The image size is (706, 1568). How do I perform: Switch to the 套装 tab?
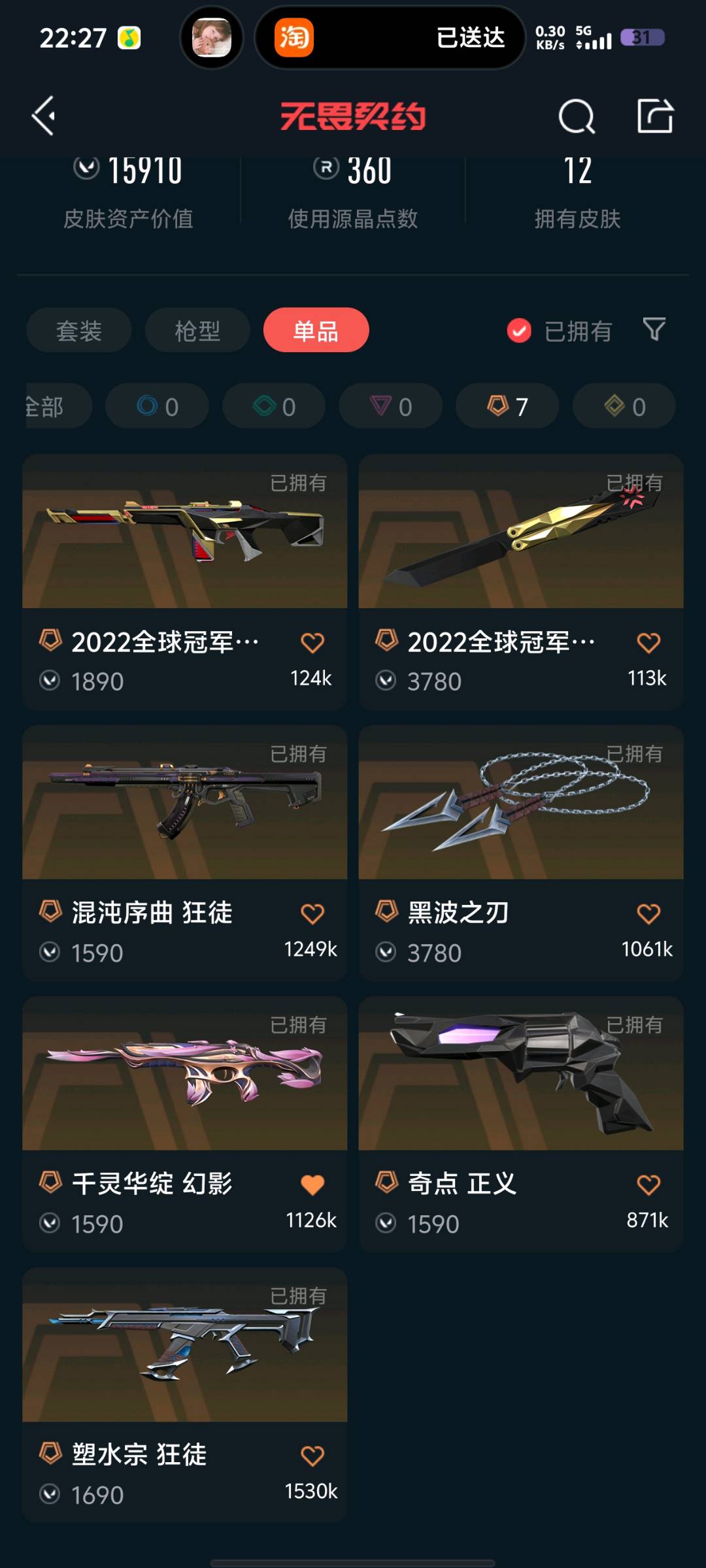[79, 331]
